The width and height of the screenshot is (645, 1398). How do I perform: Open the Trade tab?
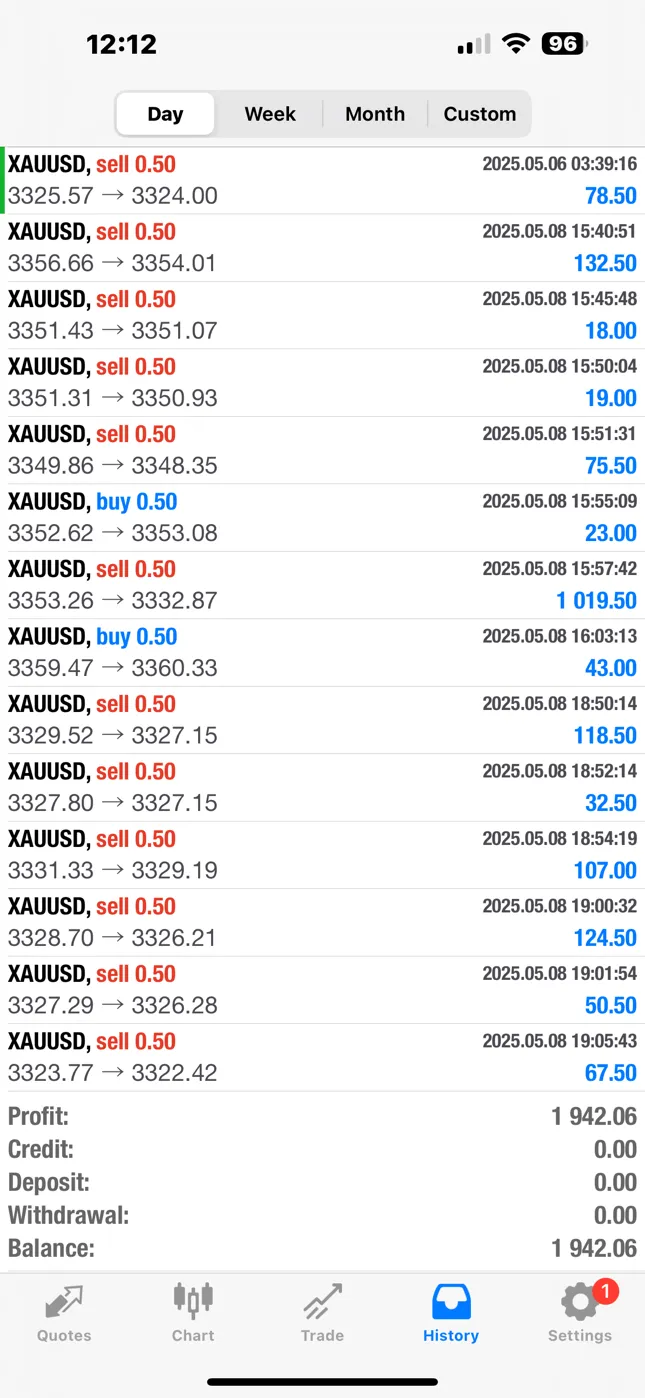pyautogui.click(x=322, y=1313)
